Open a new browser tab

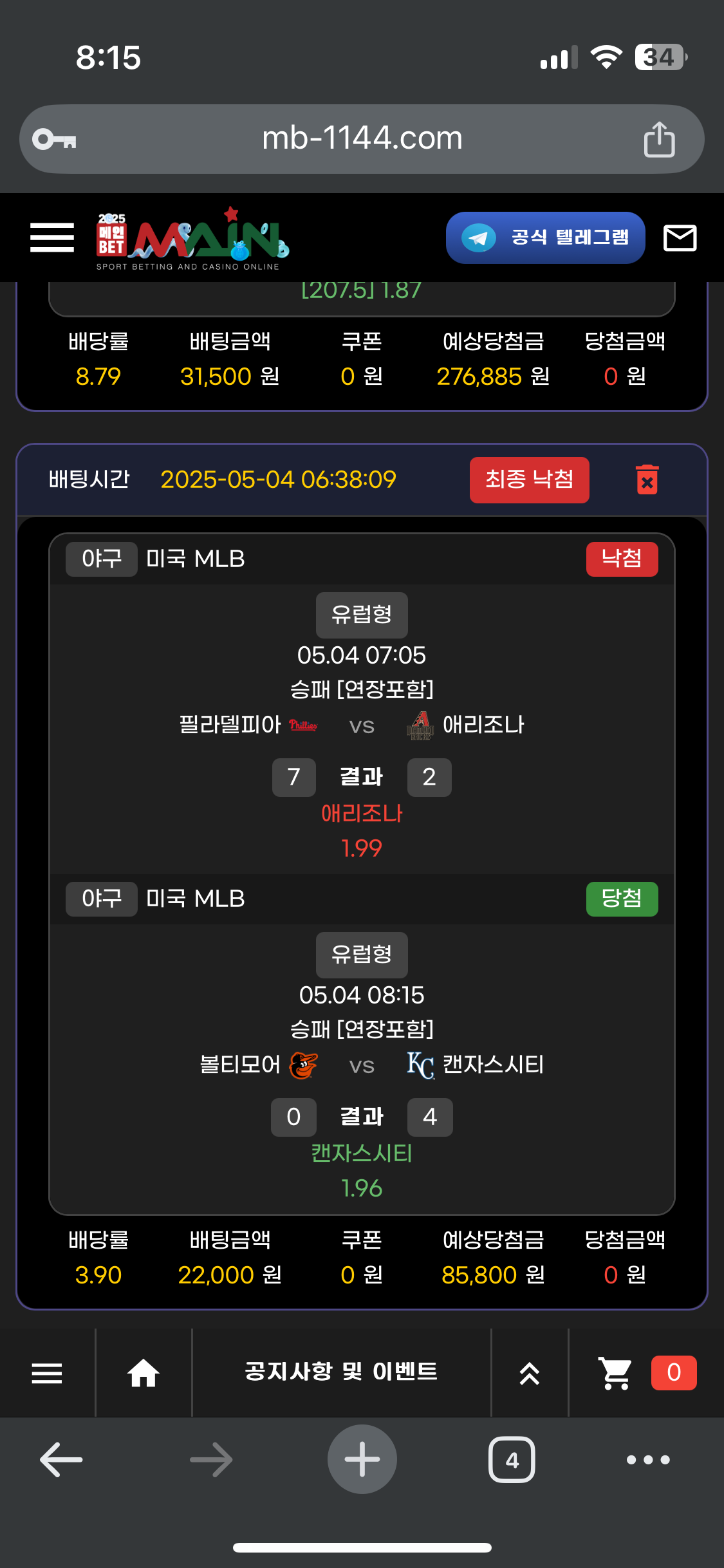tap(362, 1459)
